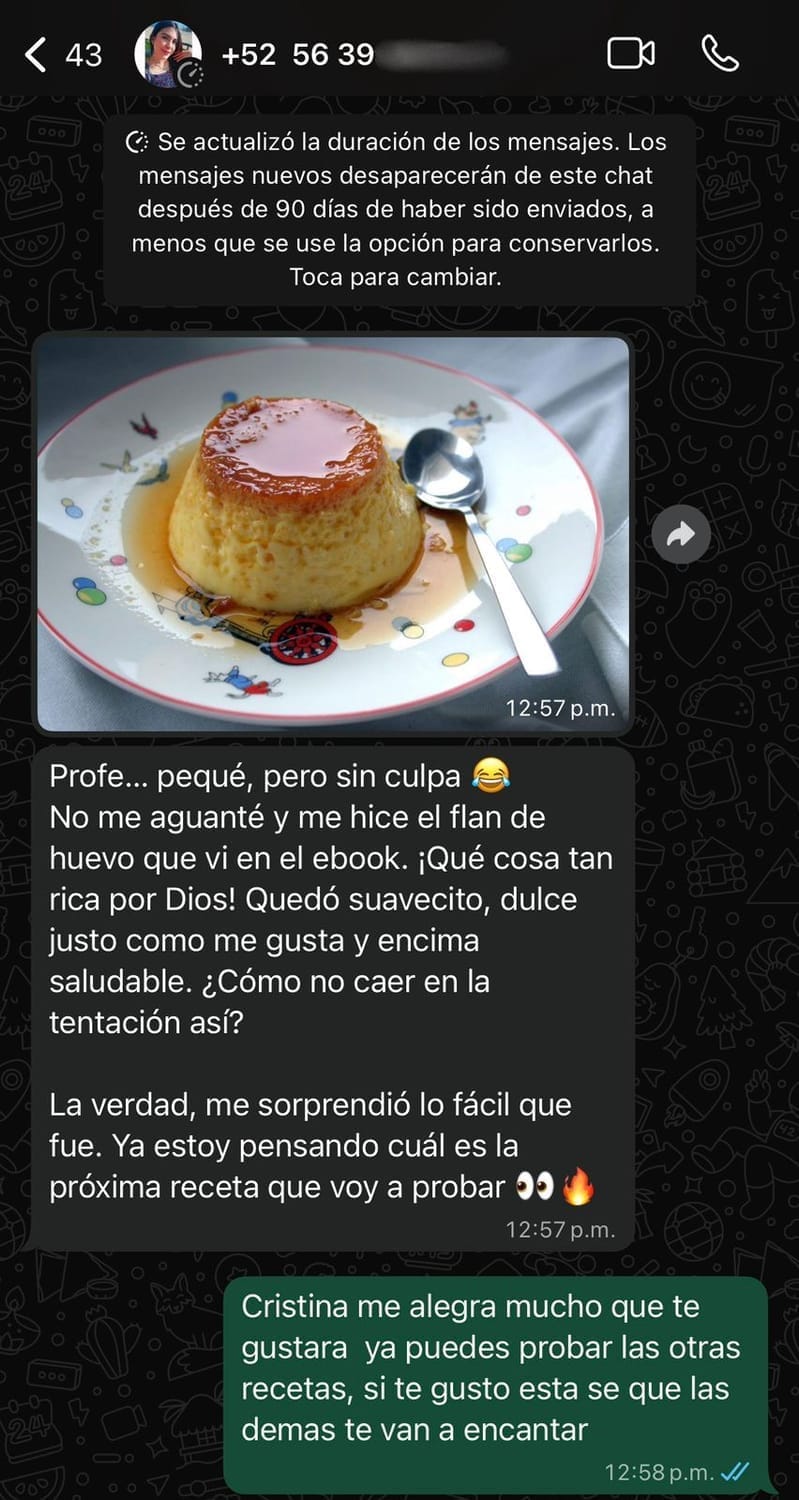
Task: Start a voice call
Action: (x=720, y=54)
